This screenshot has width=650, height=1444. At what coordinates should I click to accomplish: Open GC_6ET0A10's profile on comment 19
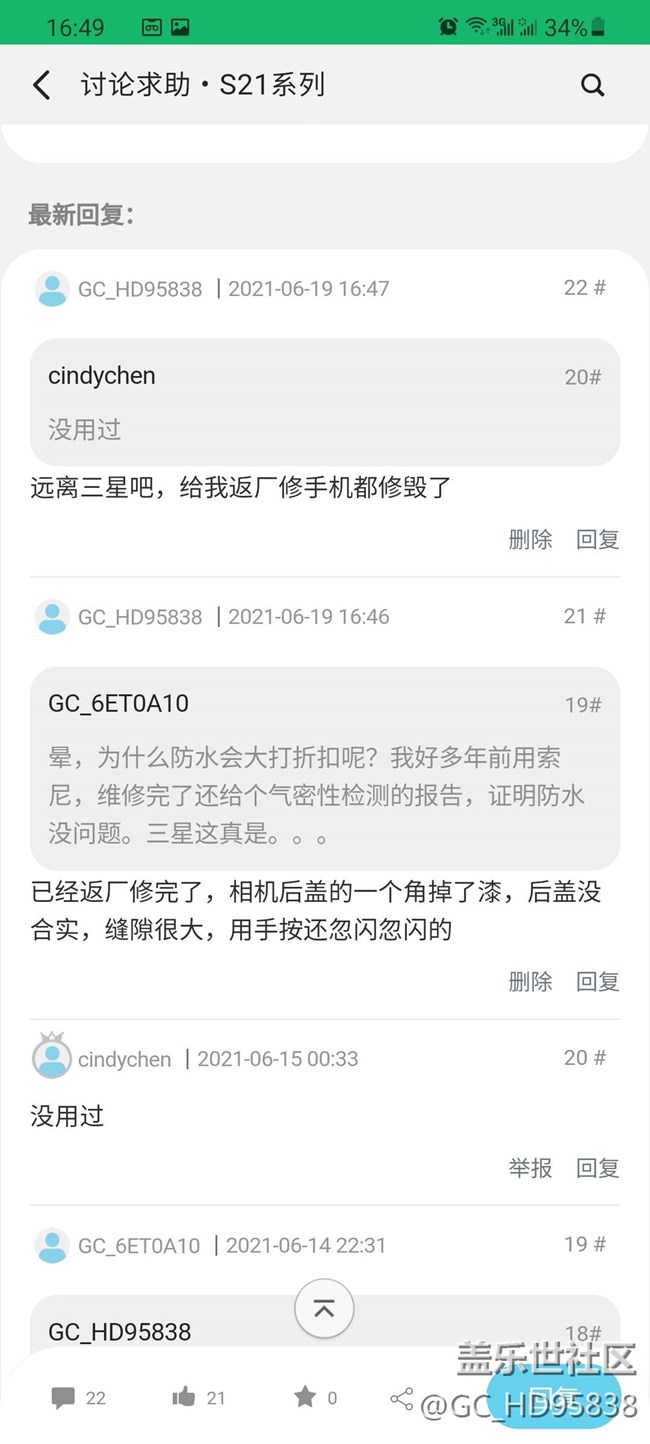[52, 1245]
